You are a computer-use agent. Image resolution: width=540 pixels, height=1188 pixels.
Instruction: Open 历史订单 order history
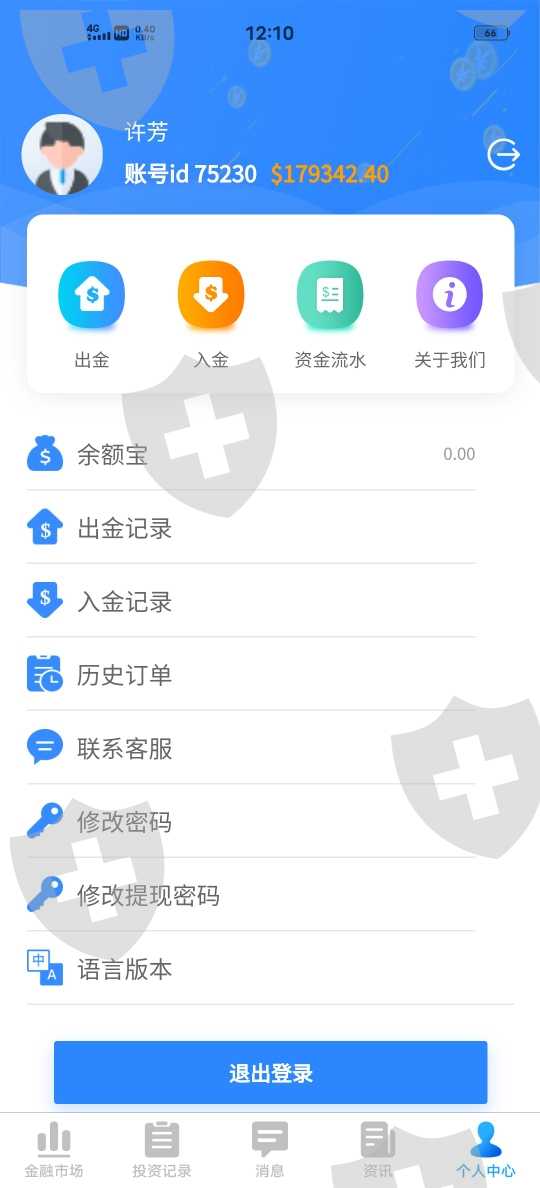[251, 674]
